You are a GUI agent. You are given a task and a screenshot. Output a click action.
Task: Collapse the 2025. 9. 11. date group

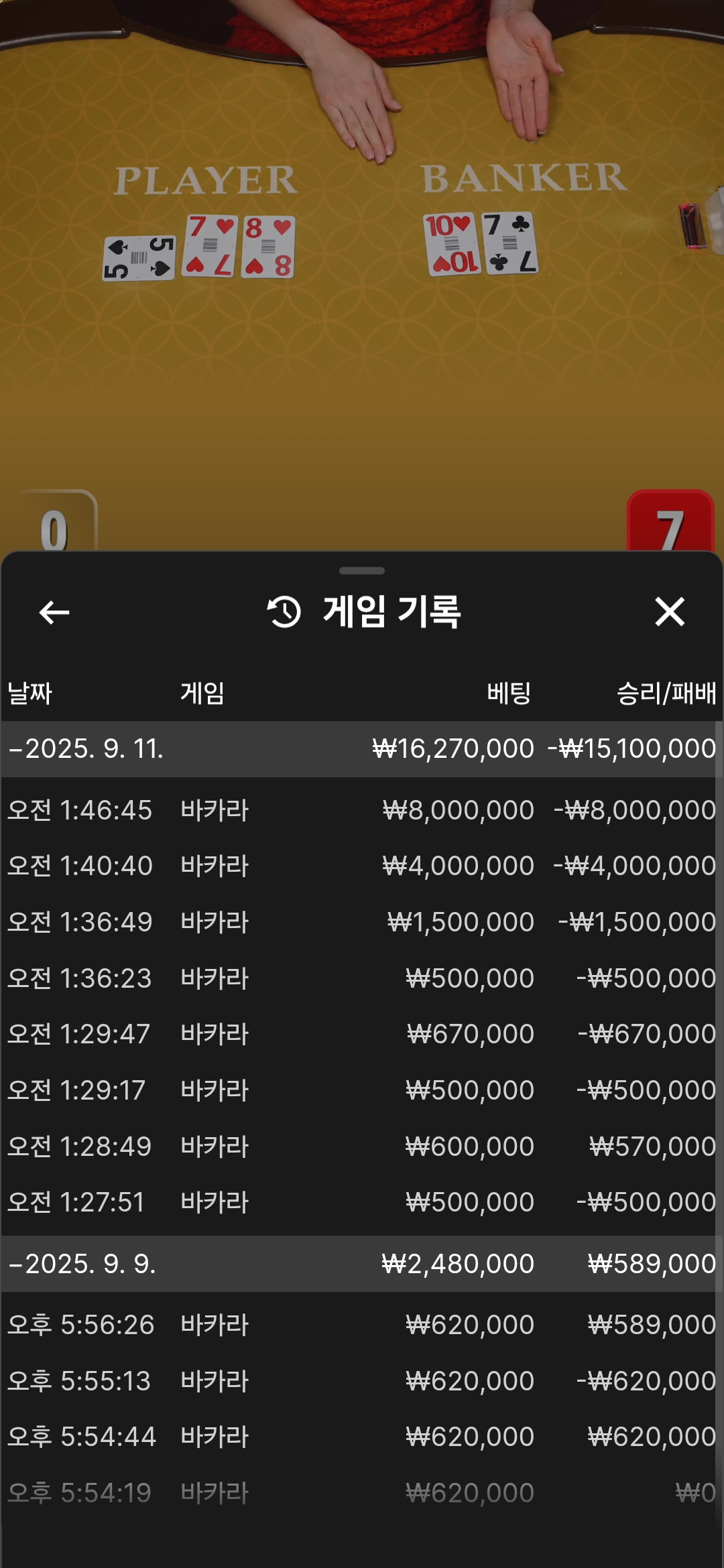coord(86,748)
